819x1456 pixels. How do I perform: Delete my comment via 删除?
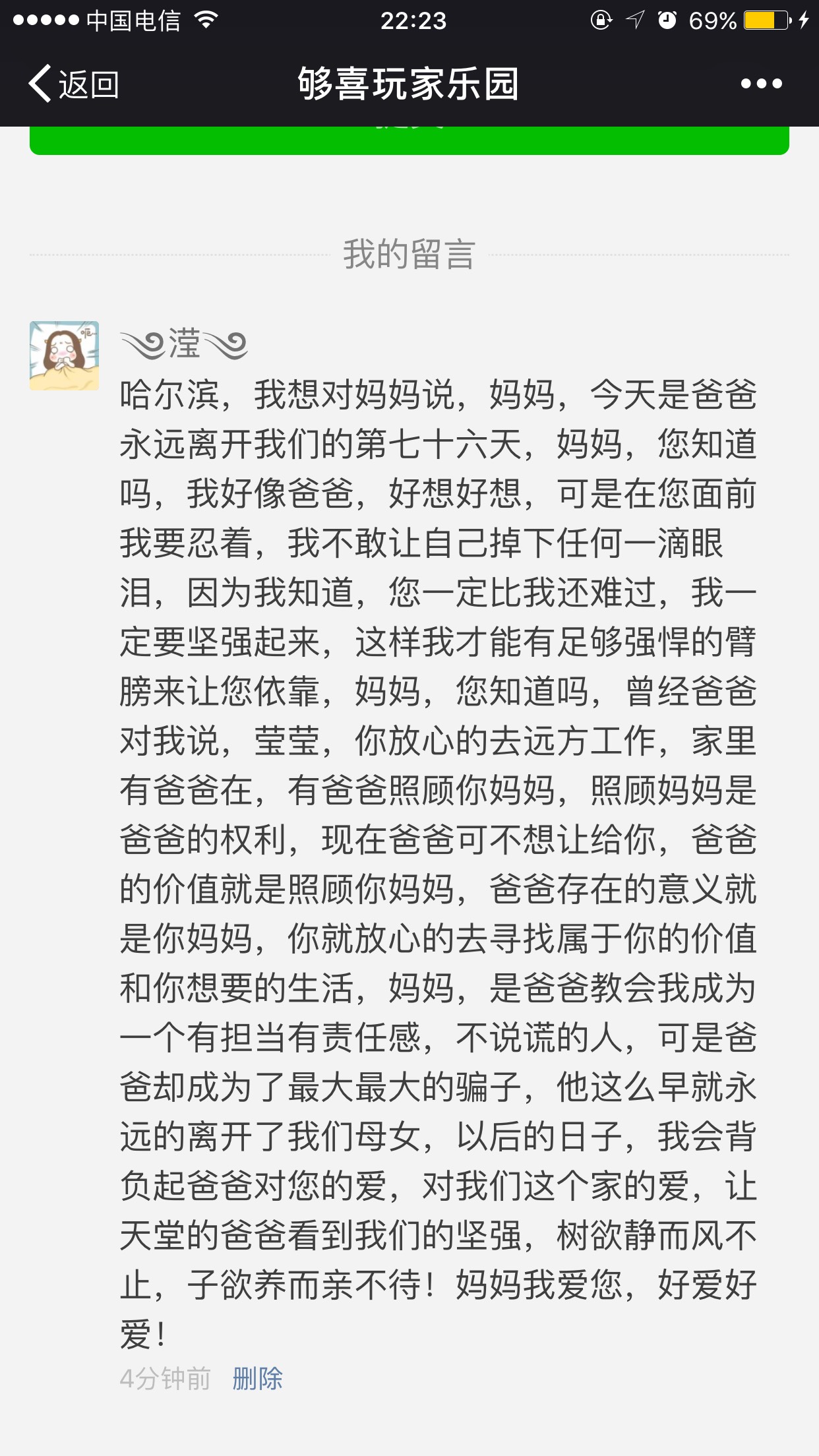tap(257, 1378)
